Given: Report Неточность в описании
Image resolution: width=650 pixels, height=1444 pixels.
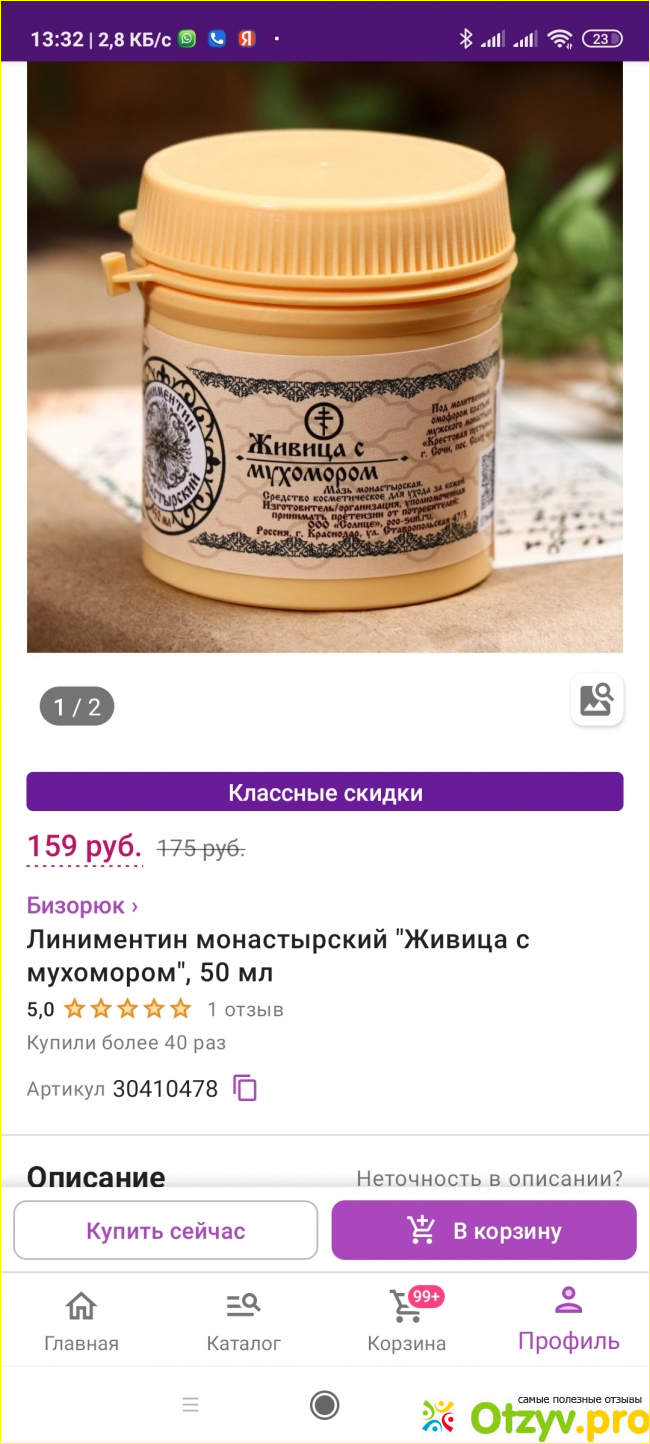Looking at the screenshot, I should coord(489,1178).
